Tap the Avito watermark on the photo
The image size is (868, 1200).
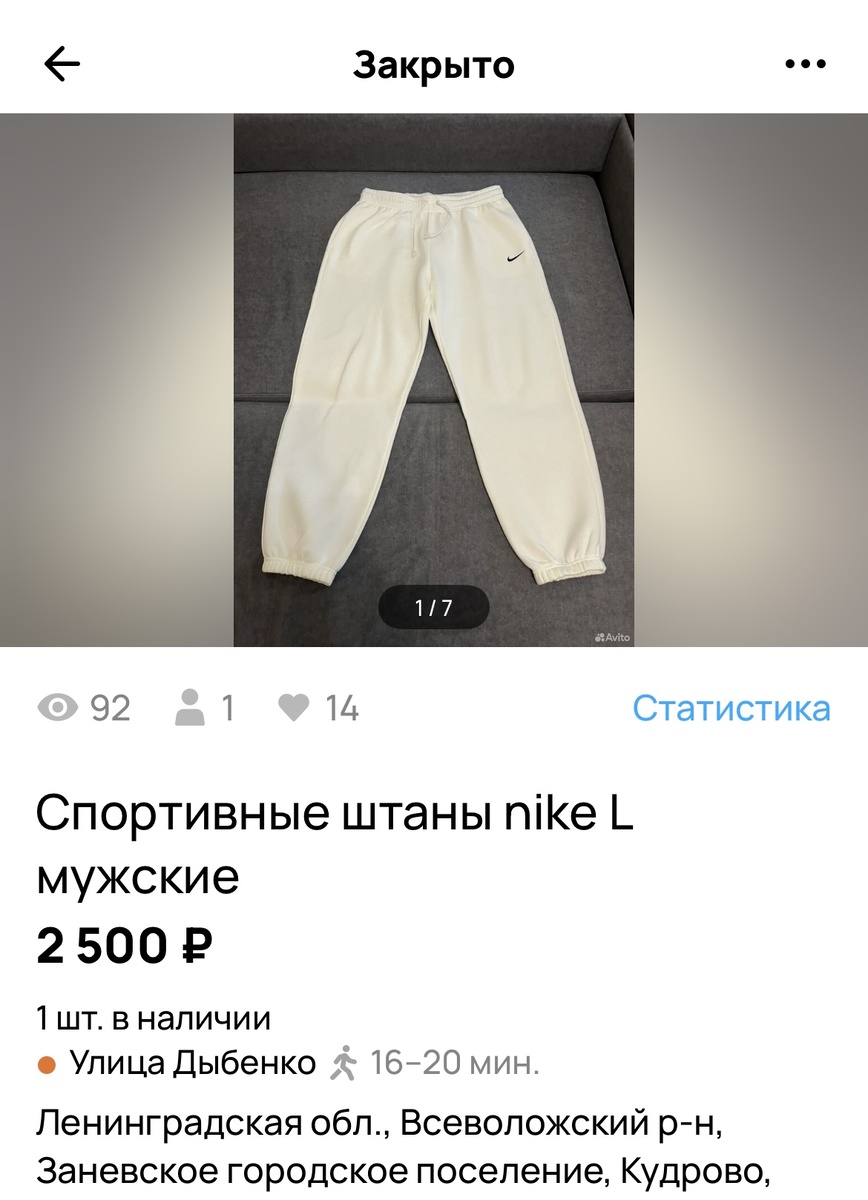pyautogui.click(x=611, y=636)
